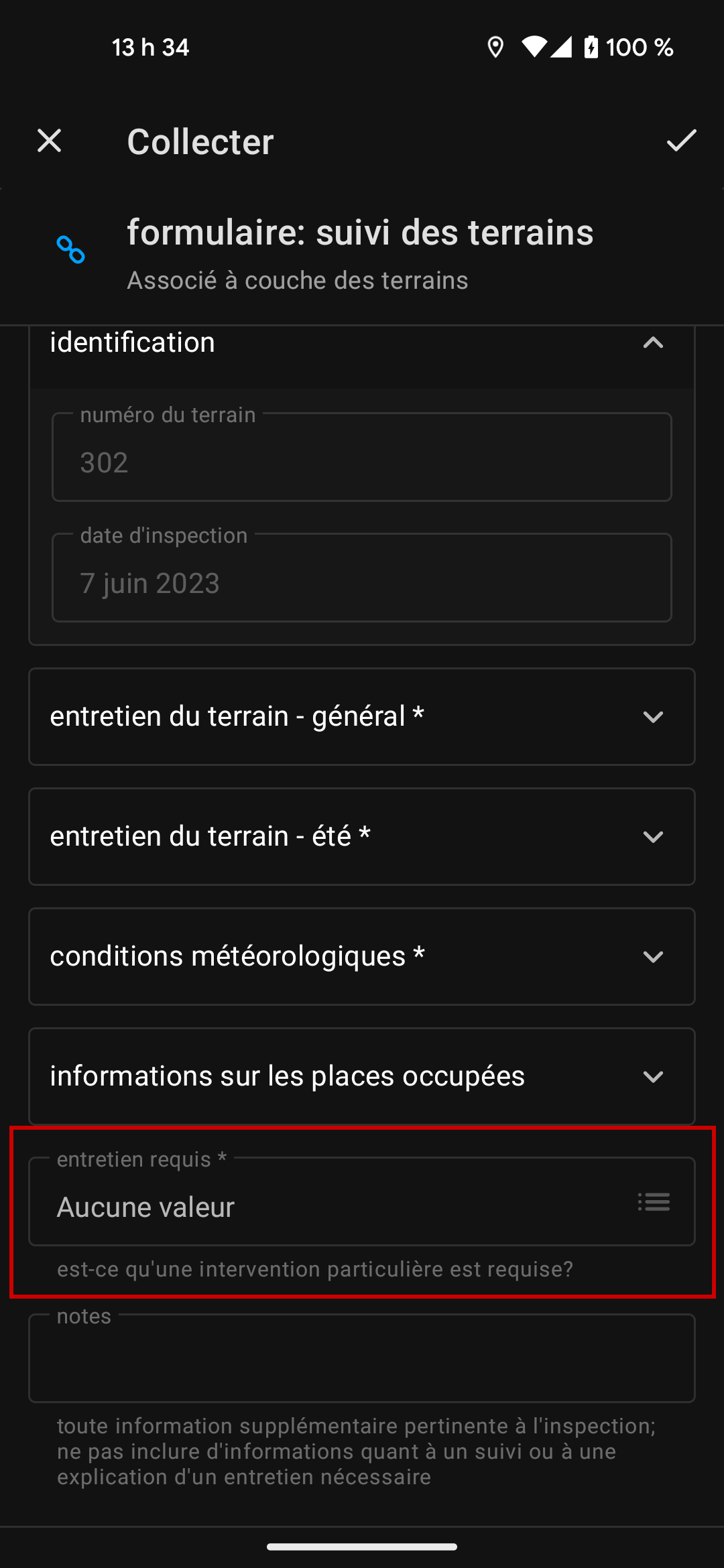Click the numéro du terrain field showing 302

point(362,457)
